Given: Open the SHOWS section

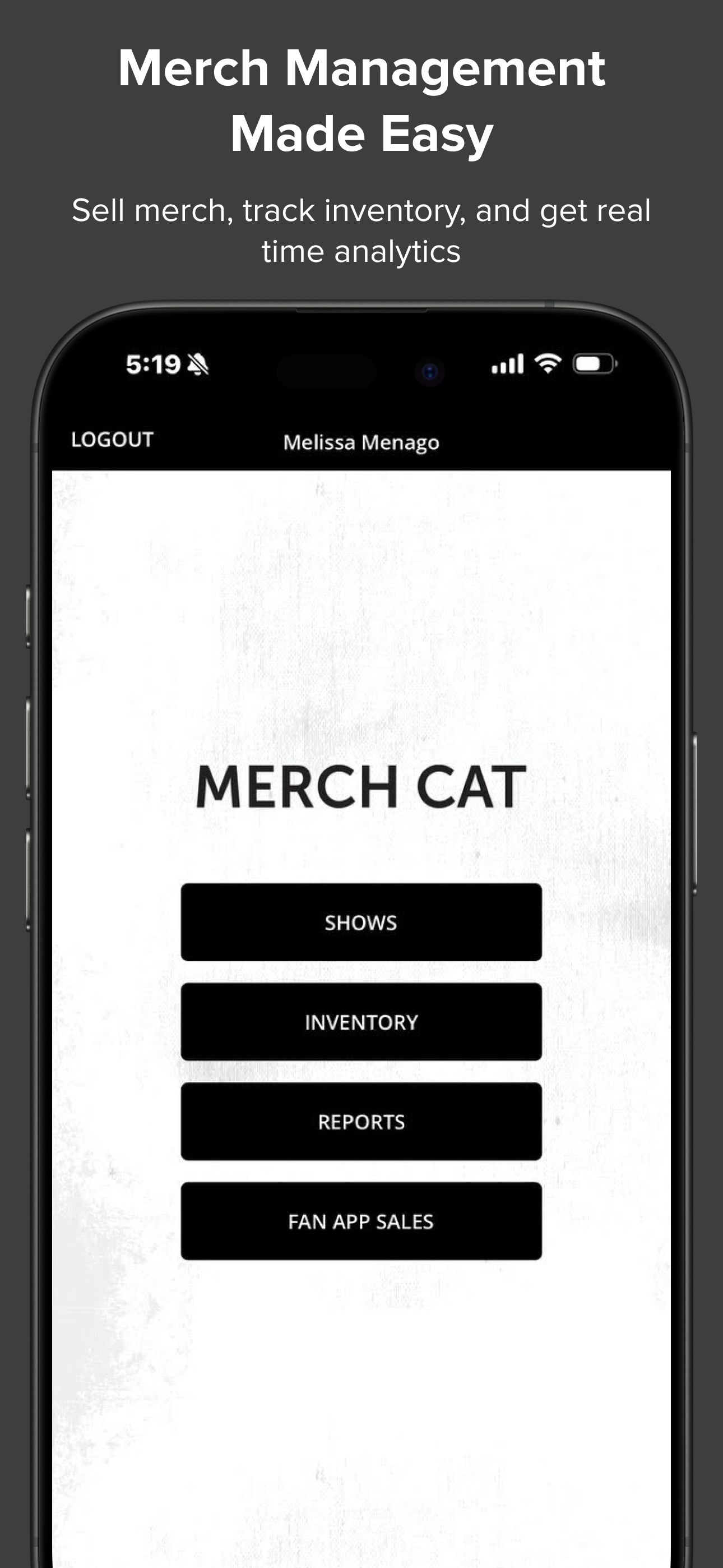Looking at the screenshot, I should click(x=361, y=922).
